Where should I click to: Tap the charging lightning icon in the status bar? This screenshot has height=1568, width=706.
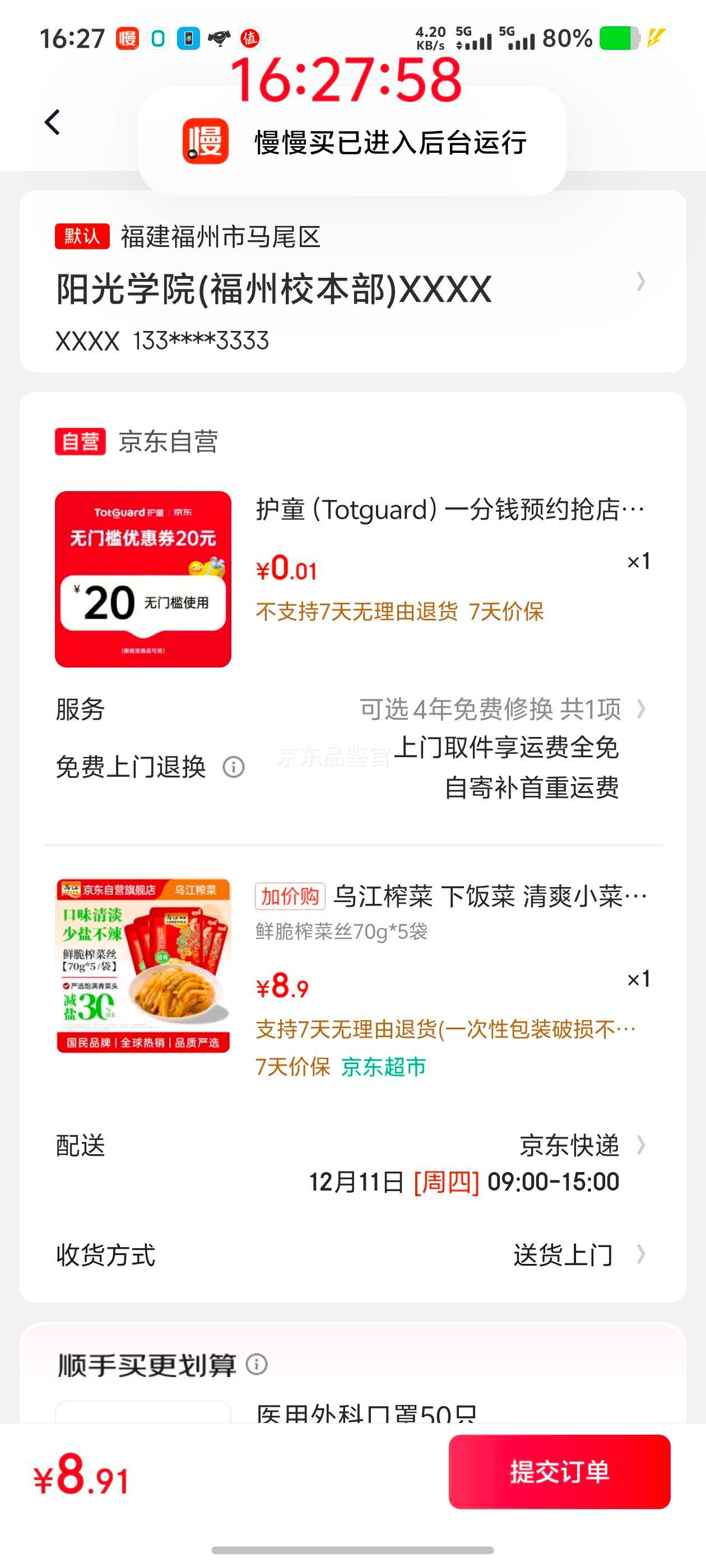pos(656,38)
